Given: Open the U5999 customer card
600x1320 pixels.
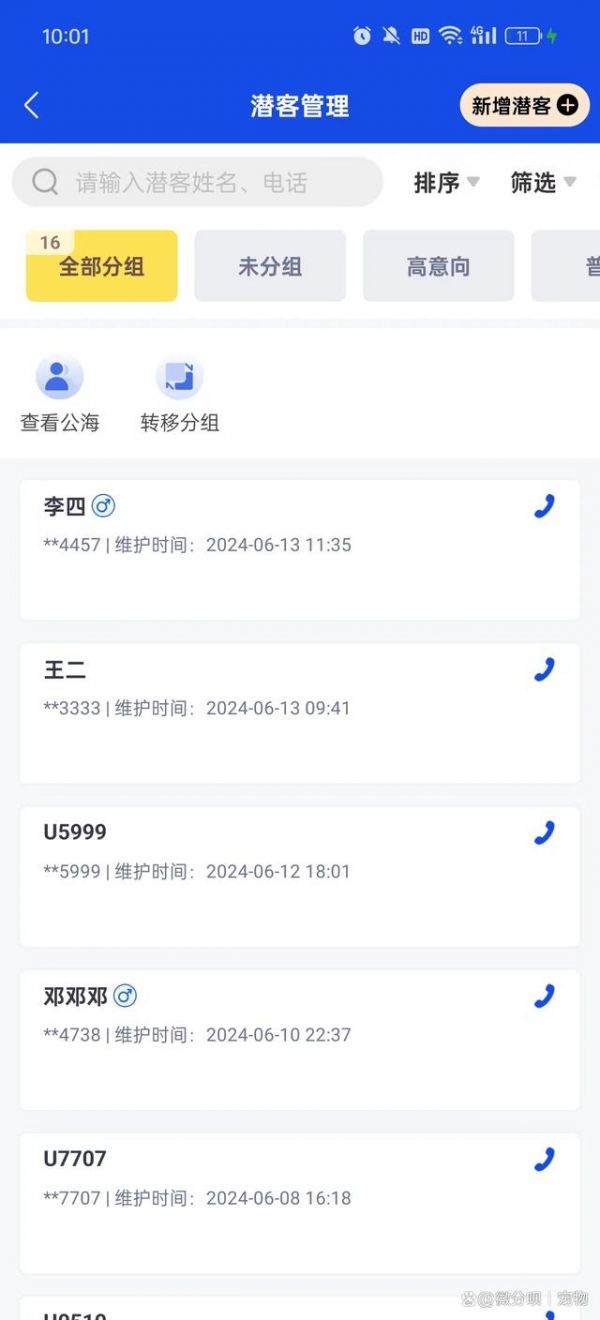Looking at the screenshot, I should [300, 877].
